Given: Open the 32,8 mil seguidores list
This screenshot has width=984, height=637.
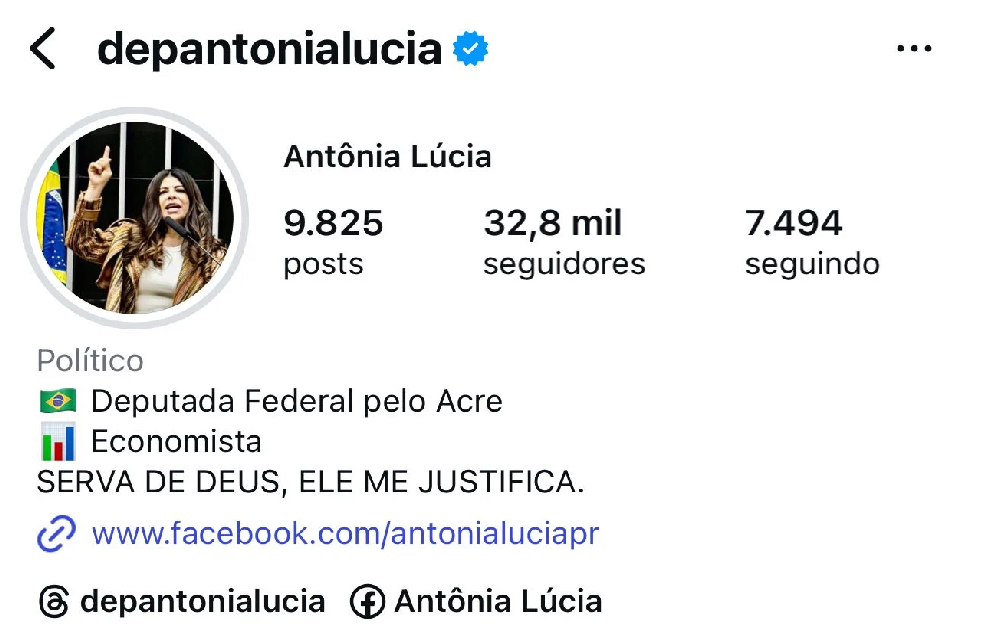Looking at the screenshot, I should click(564, 241).
